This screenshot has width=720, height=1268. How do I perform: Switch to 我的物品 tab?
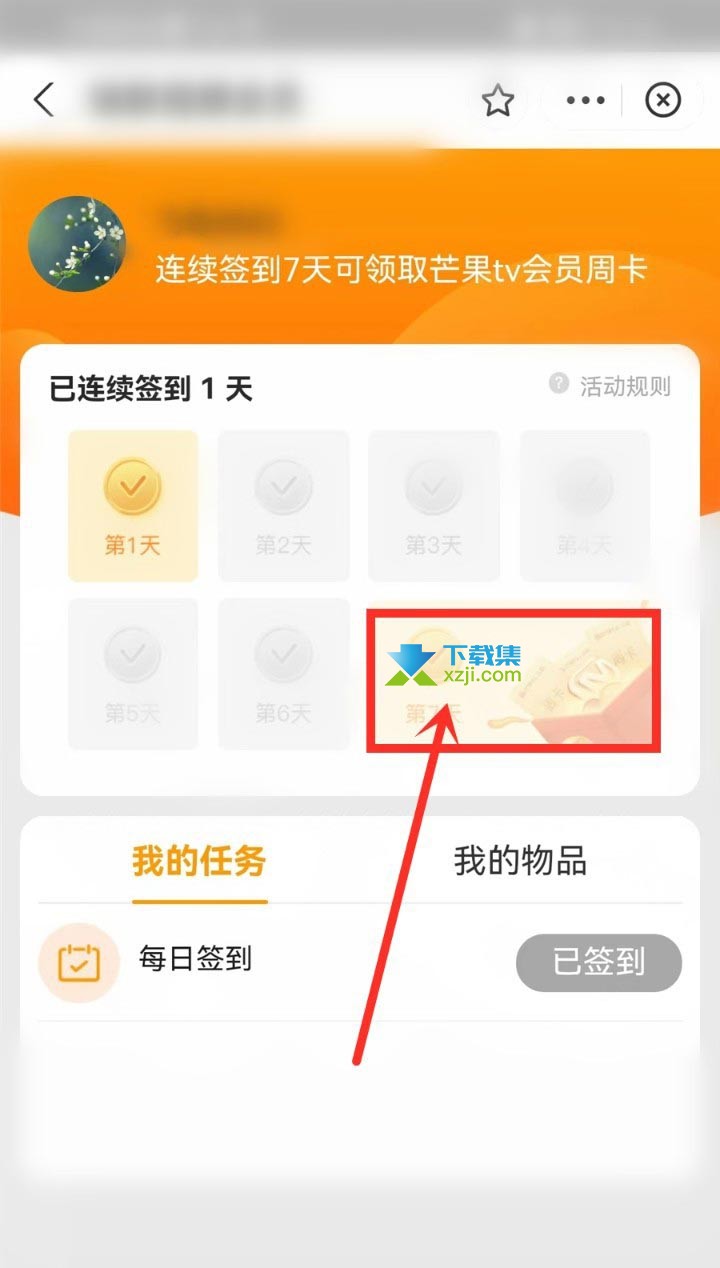[520, 861]
